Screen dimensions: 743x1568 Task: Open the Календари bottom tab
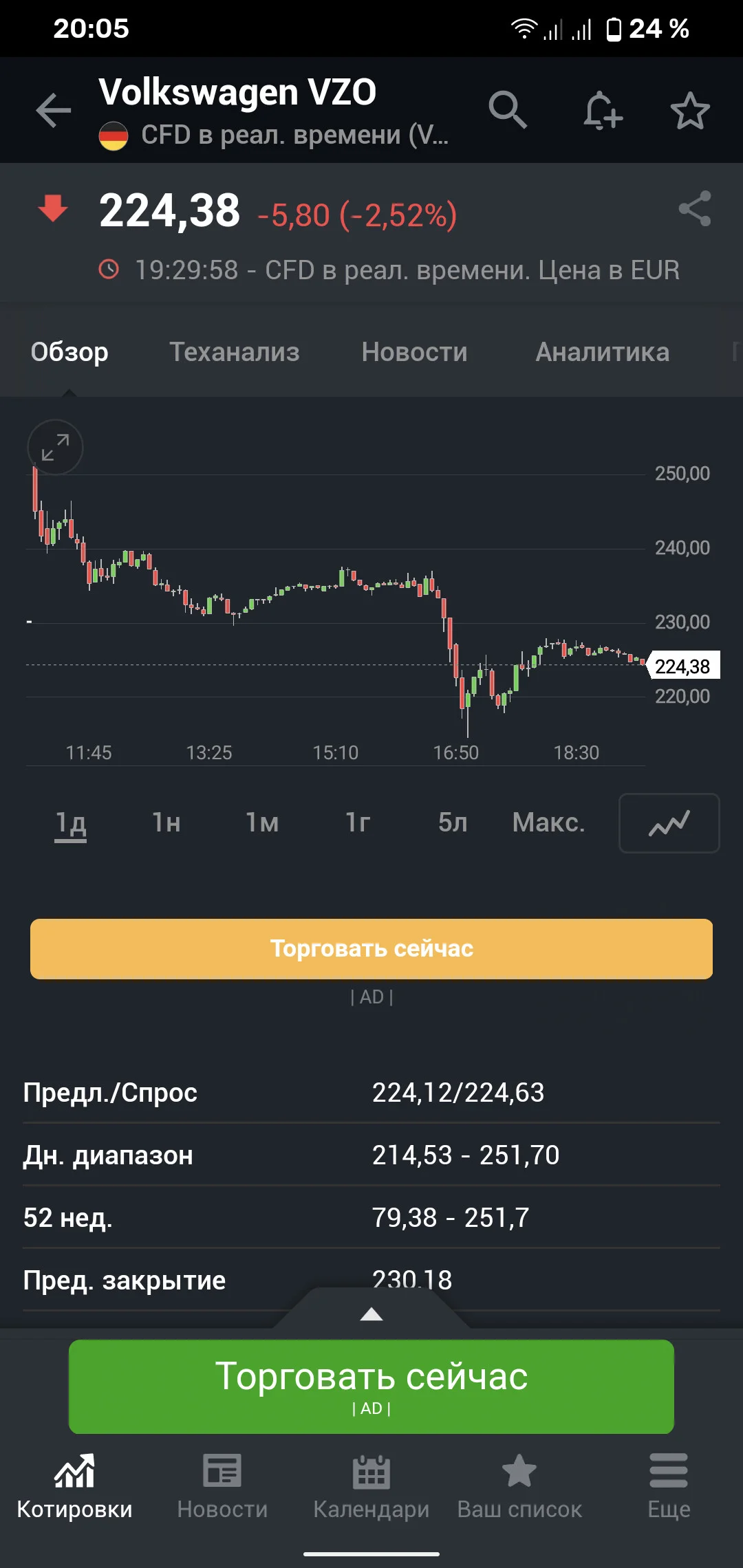[371, 1486]
